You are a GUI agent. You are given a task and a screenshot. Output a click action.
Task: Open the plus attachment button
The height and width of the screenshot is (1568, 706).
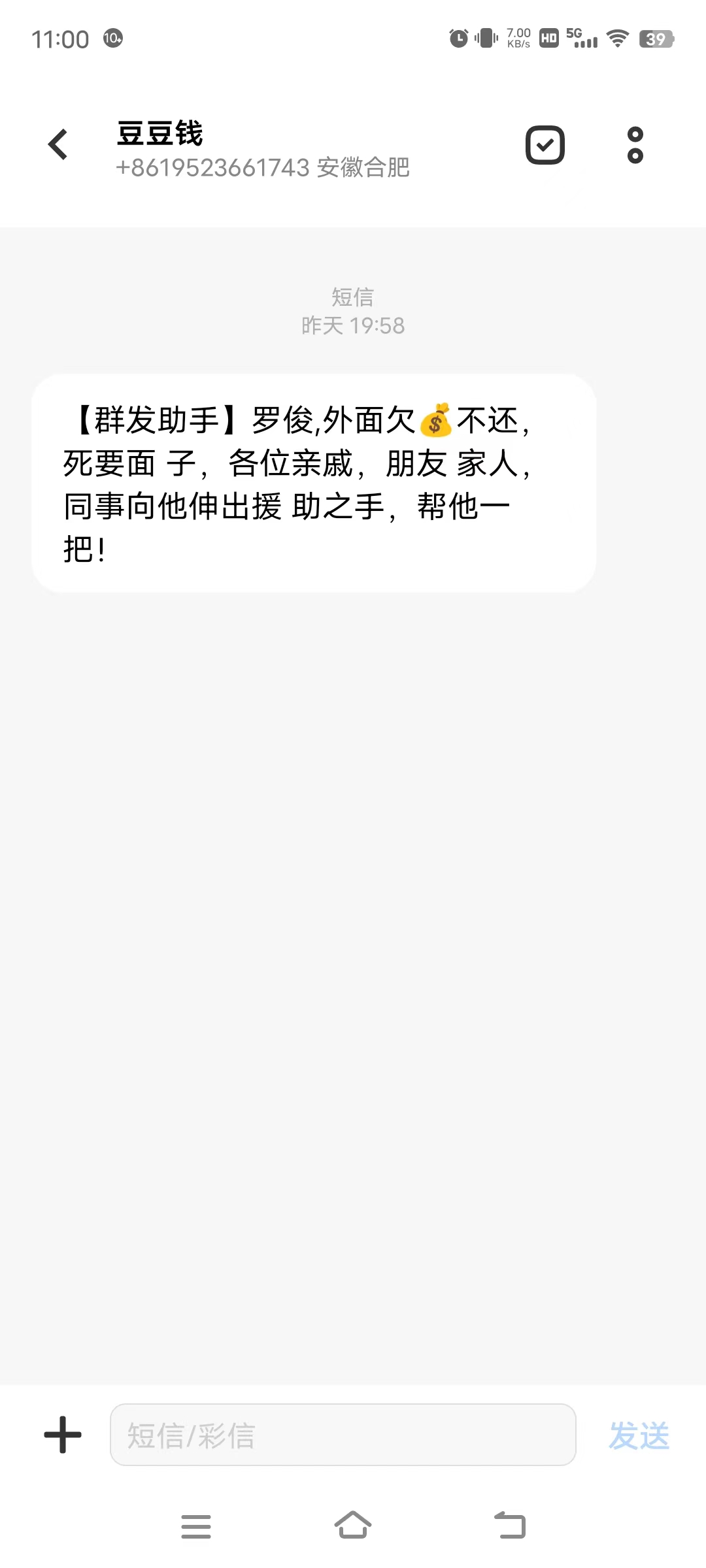pos(63,1435)
